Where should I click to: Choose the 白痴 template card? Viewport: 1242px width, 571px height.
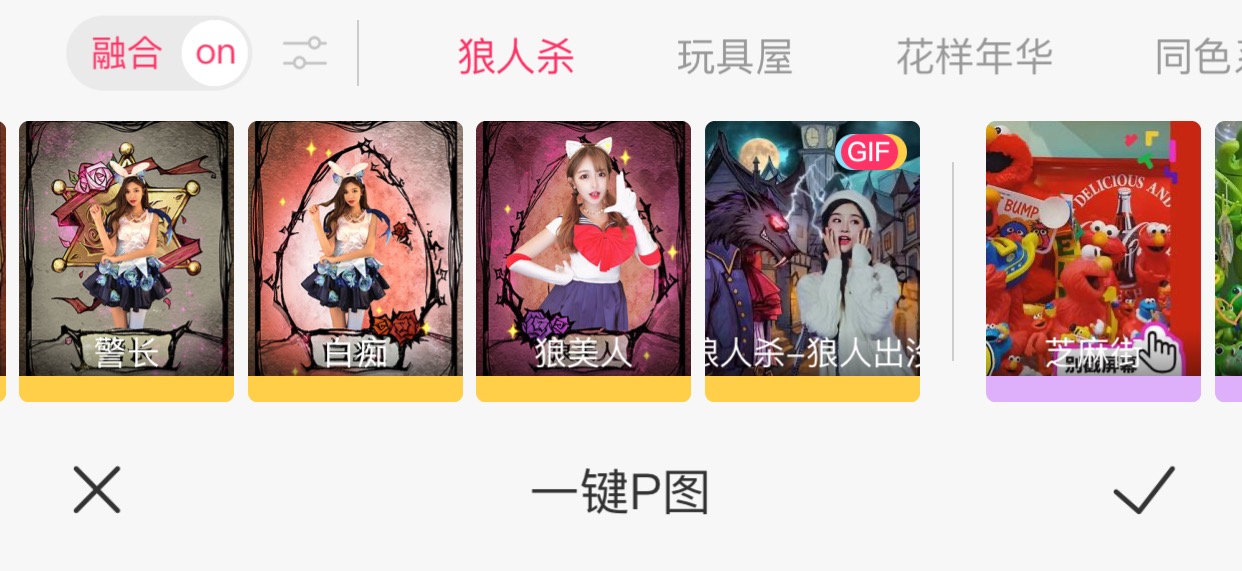click(x=355, y=260)
